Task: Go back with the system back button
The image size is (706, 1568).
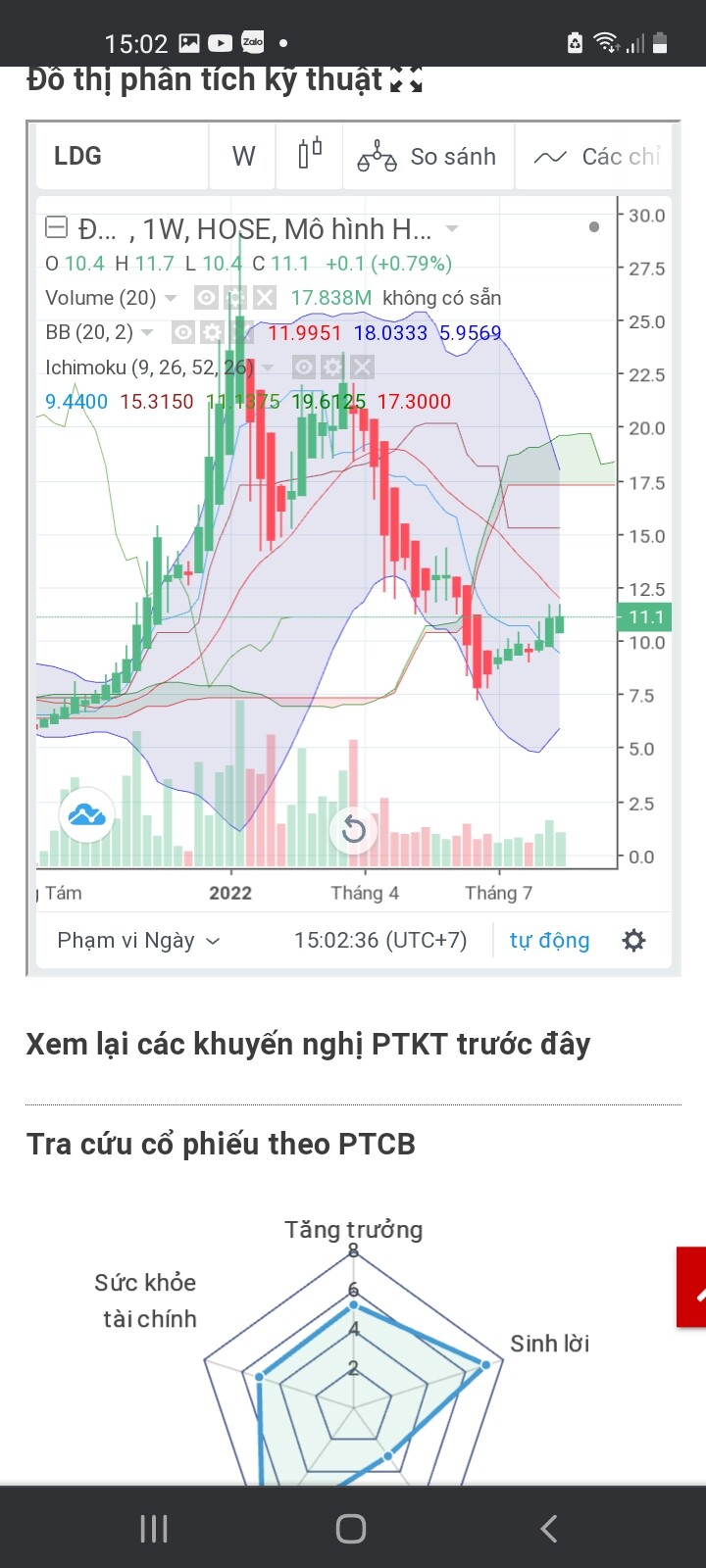Action: (549, 1528)
